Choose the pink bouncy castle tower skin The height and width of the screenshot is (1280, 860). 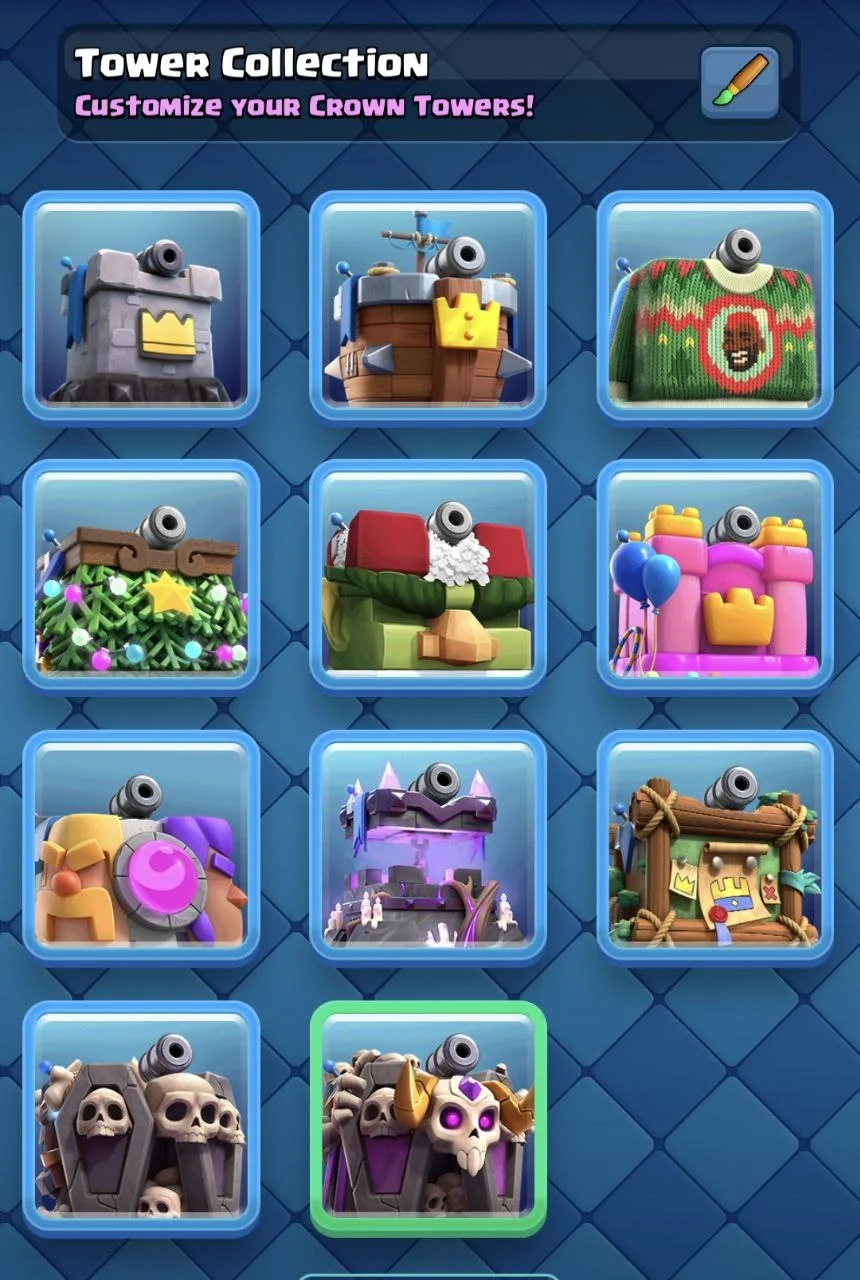(715, 576)
